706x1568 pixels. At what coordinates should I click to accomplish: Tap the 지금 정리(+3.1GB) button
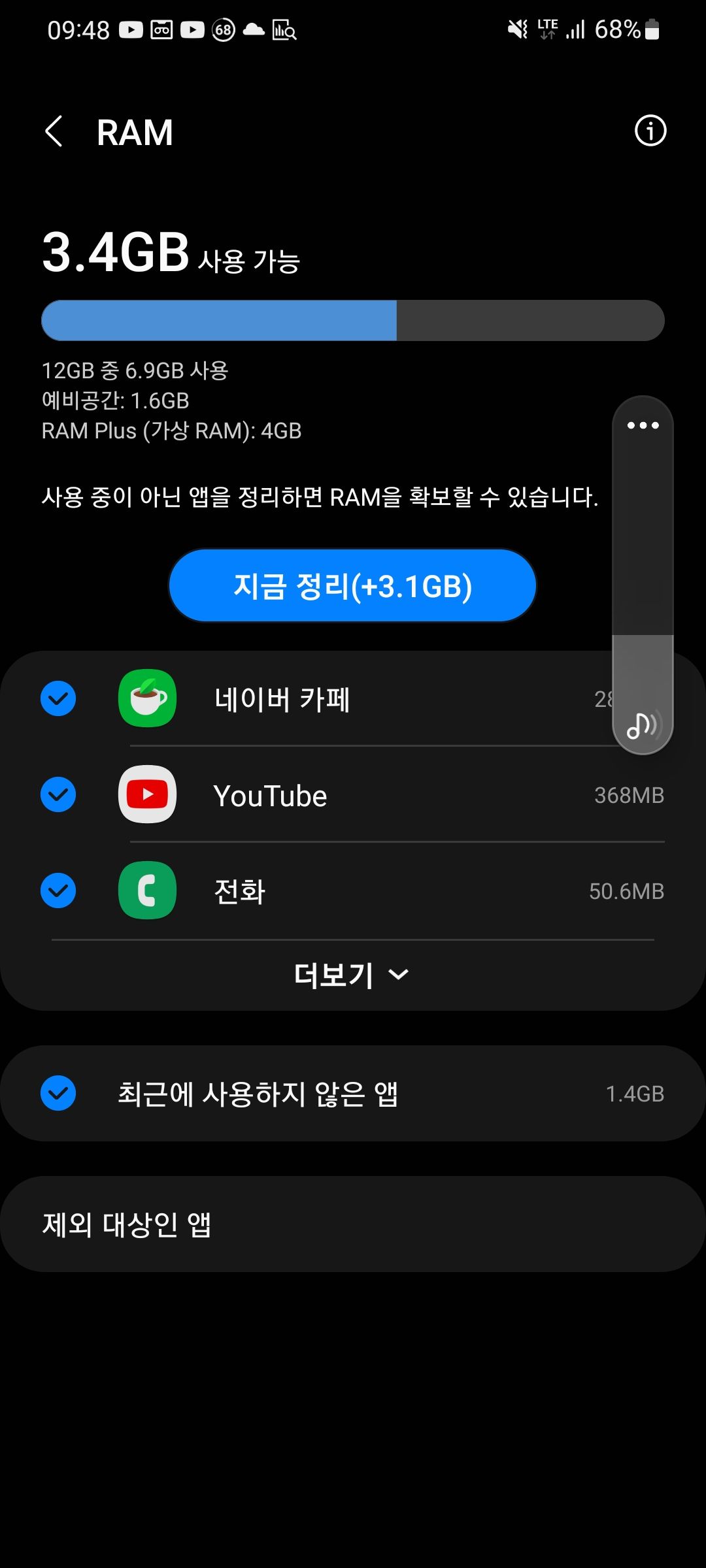pyautogui.click(x=352, y=585)
